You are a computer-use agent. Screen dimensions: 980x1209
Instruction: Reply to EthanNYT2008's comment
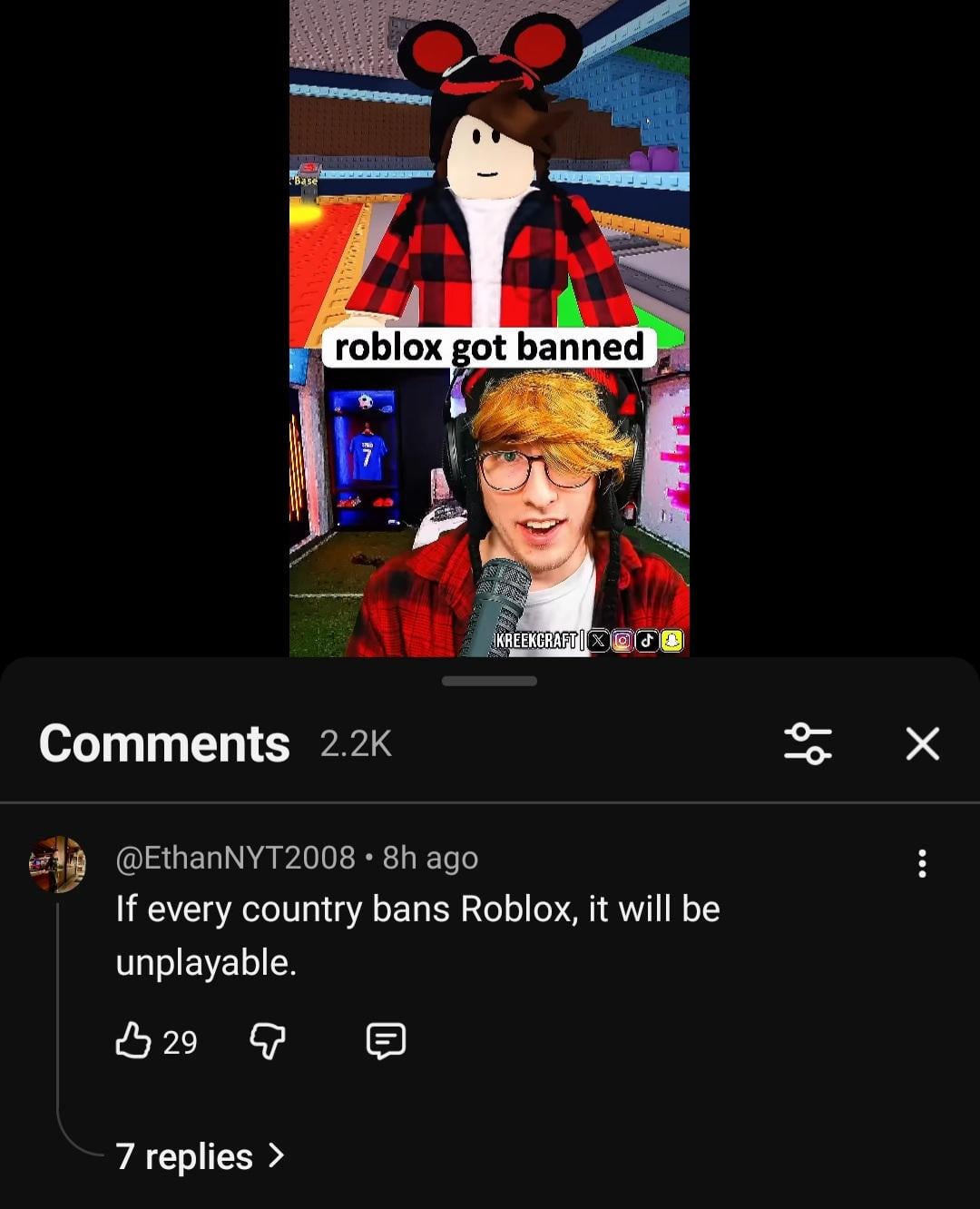click(386, 1040)
